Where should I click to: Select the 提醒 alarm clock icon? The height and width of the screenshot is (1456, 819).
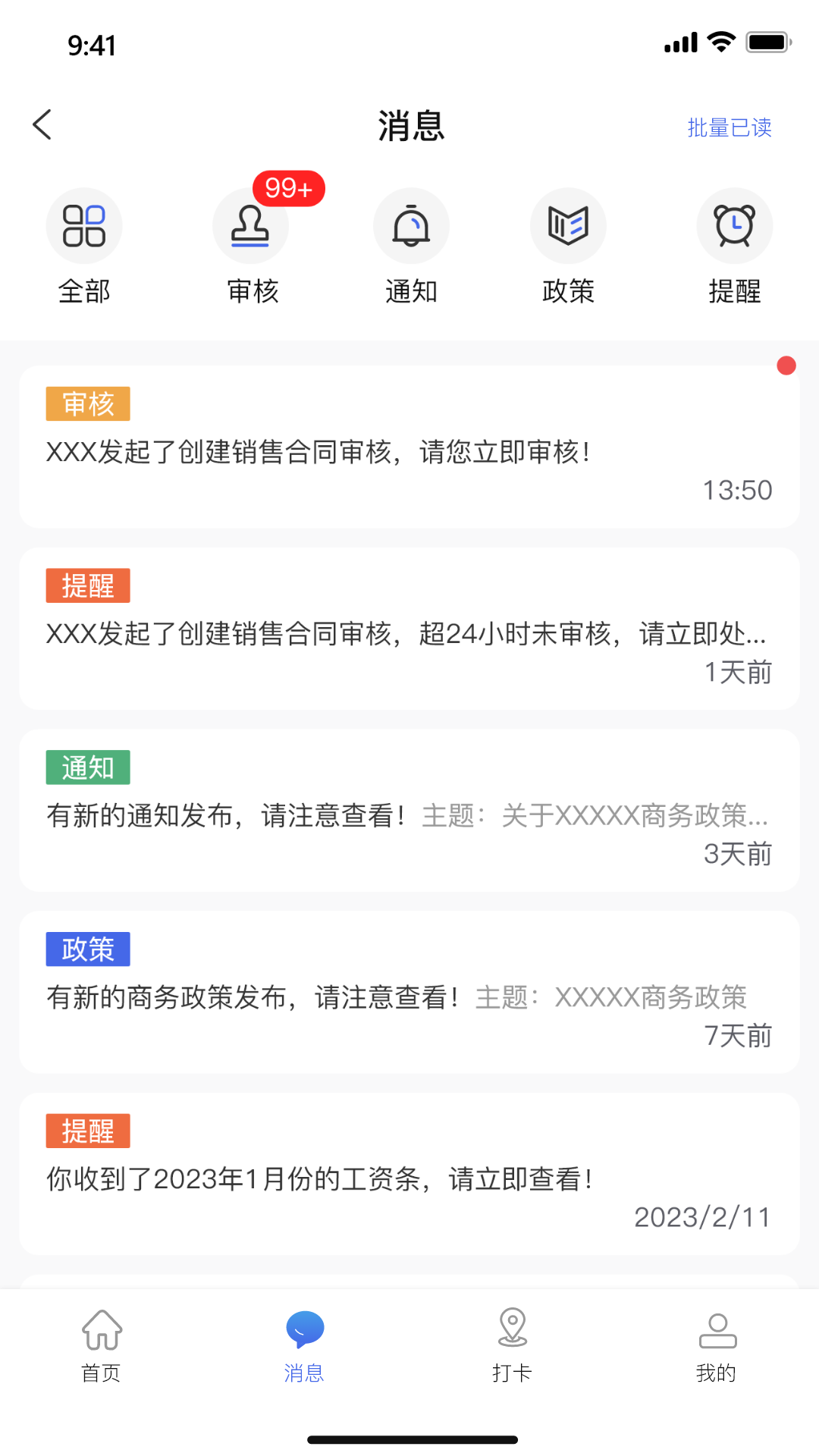pos(734,225)
